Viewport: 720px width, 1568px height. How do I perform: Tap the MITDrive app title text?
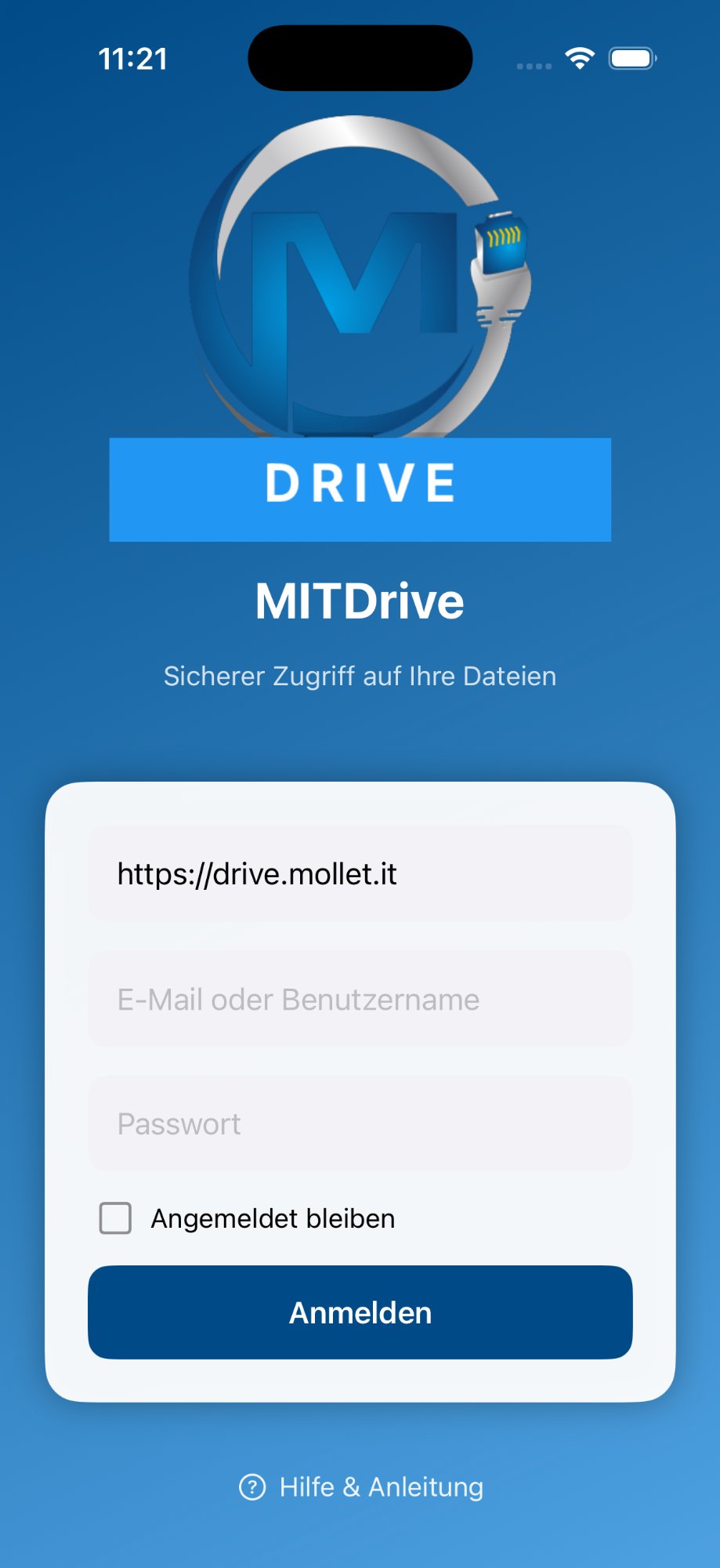(x=360, y=601)
